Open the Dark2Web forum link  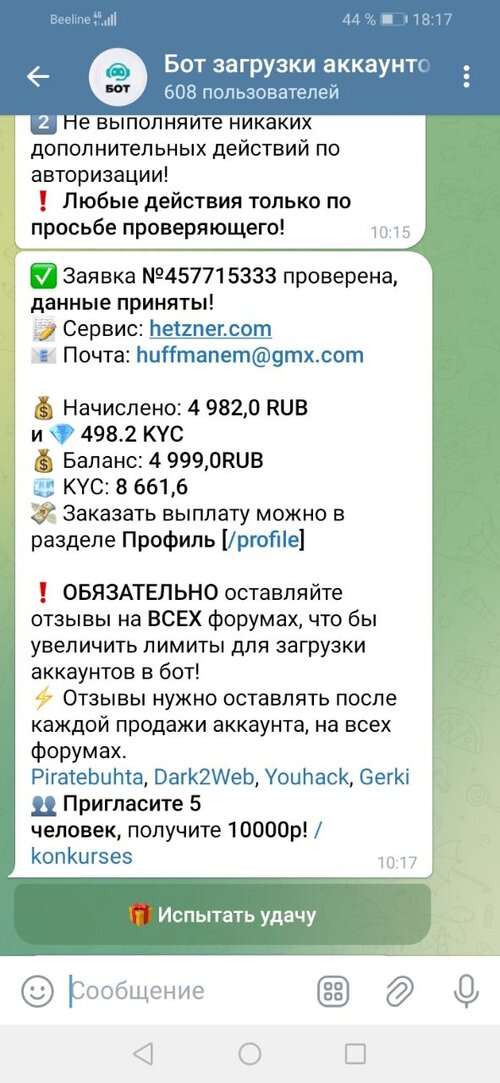tap(204, 777)
